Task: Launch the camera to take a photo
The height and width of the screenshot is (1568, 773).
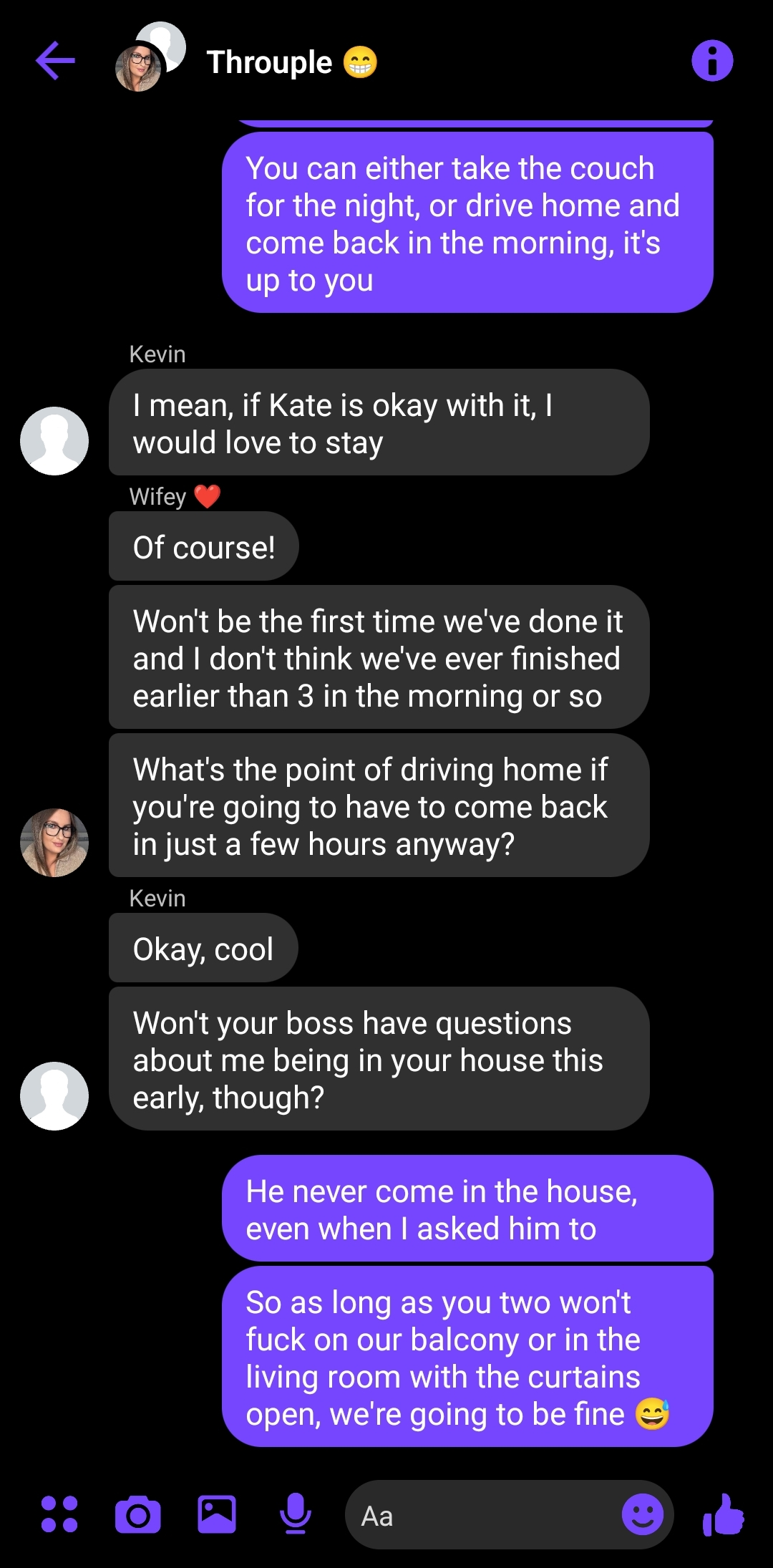Action: pos(138,1514)
